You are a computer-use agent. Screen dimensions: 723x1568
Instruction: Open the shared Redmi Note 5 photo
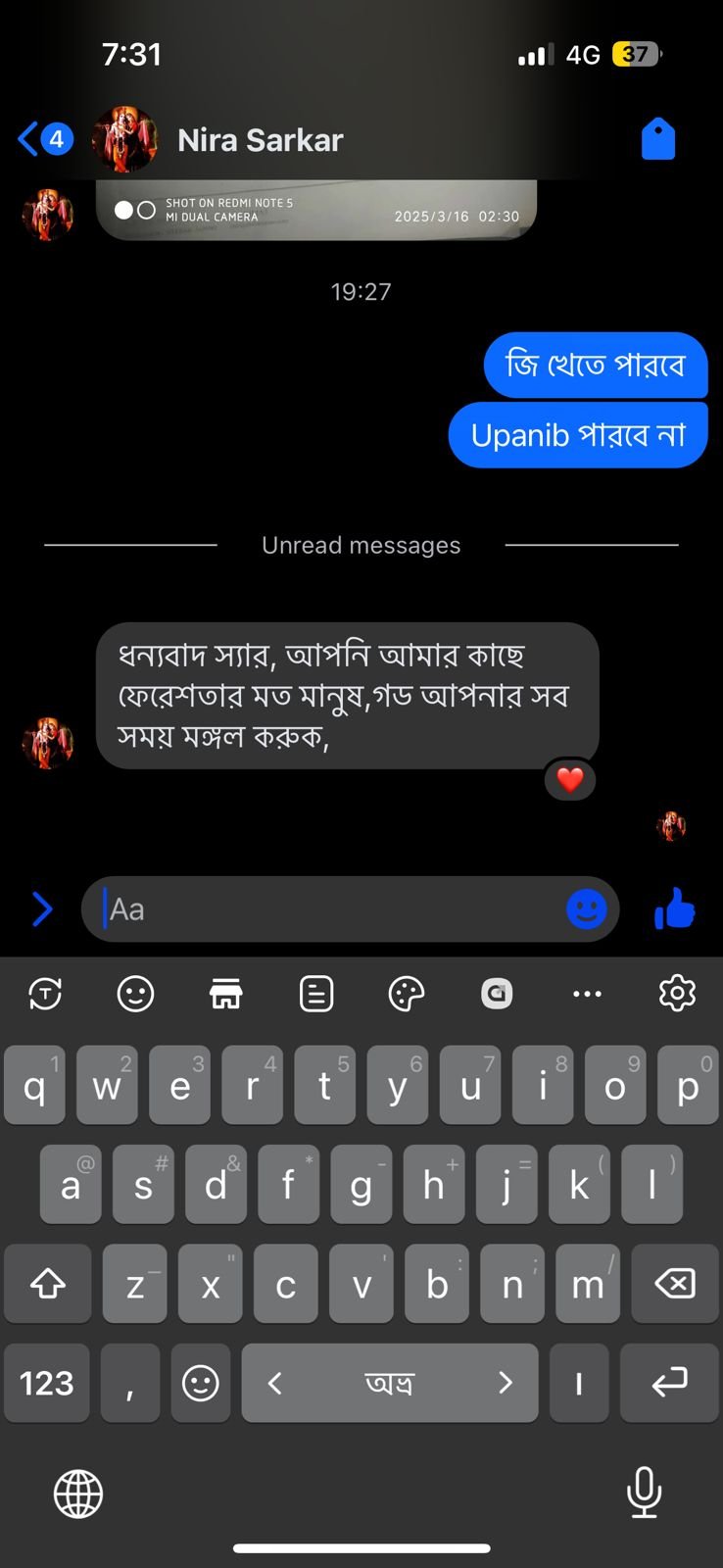(315, 209)
